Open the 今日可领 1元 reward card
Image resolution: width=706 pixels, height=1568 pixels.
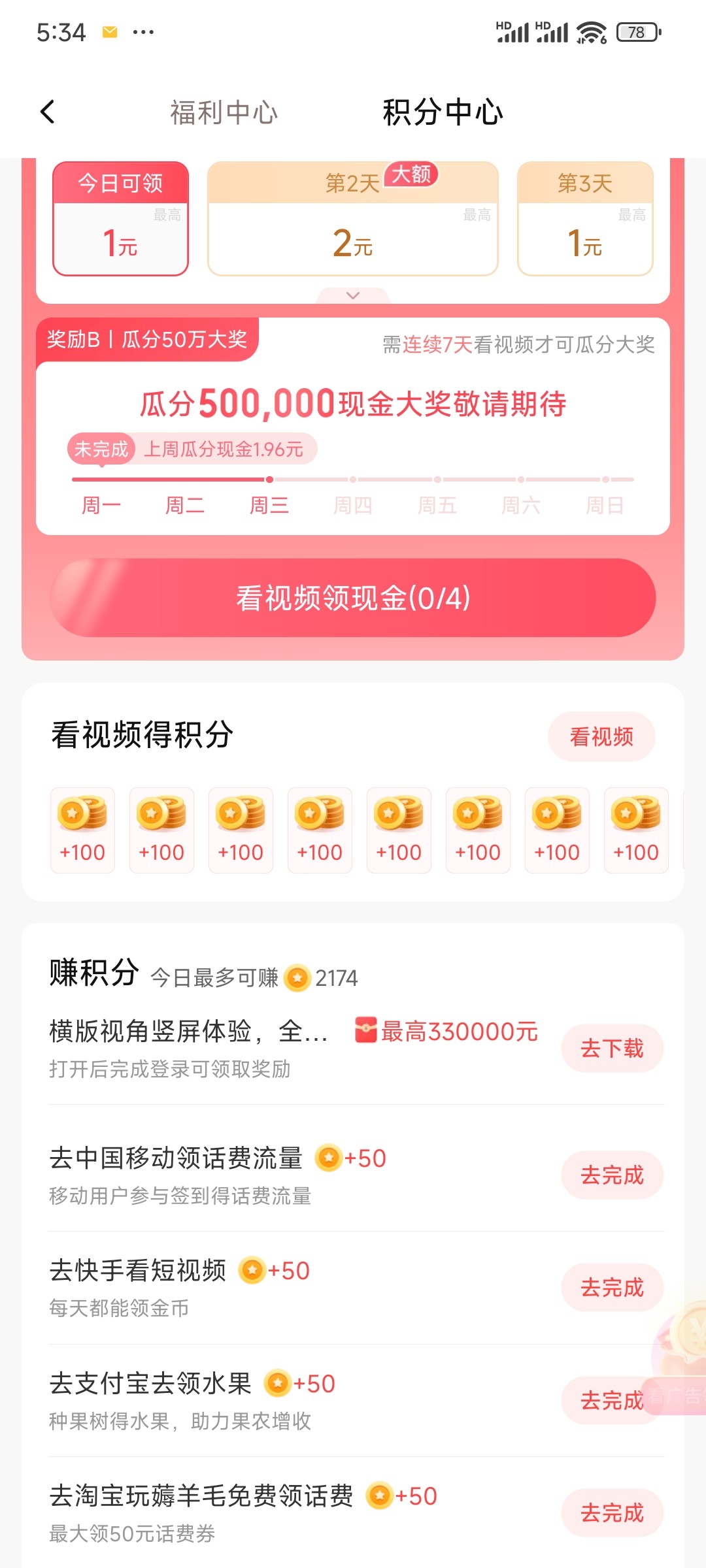click(x=121, y=219)
